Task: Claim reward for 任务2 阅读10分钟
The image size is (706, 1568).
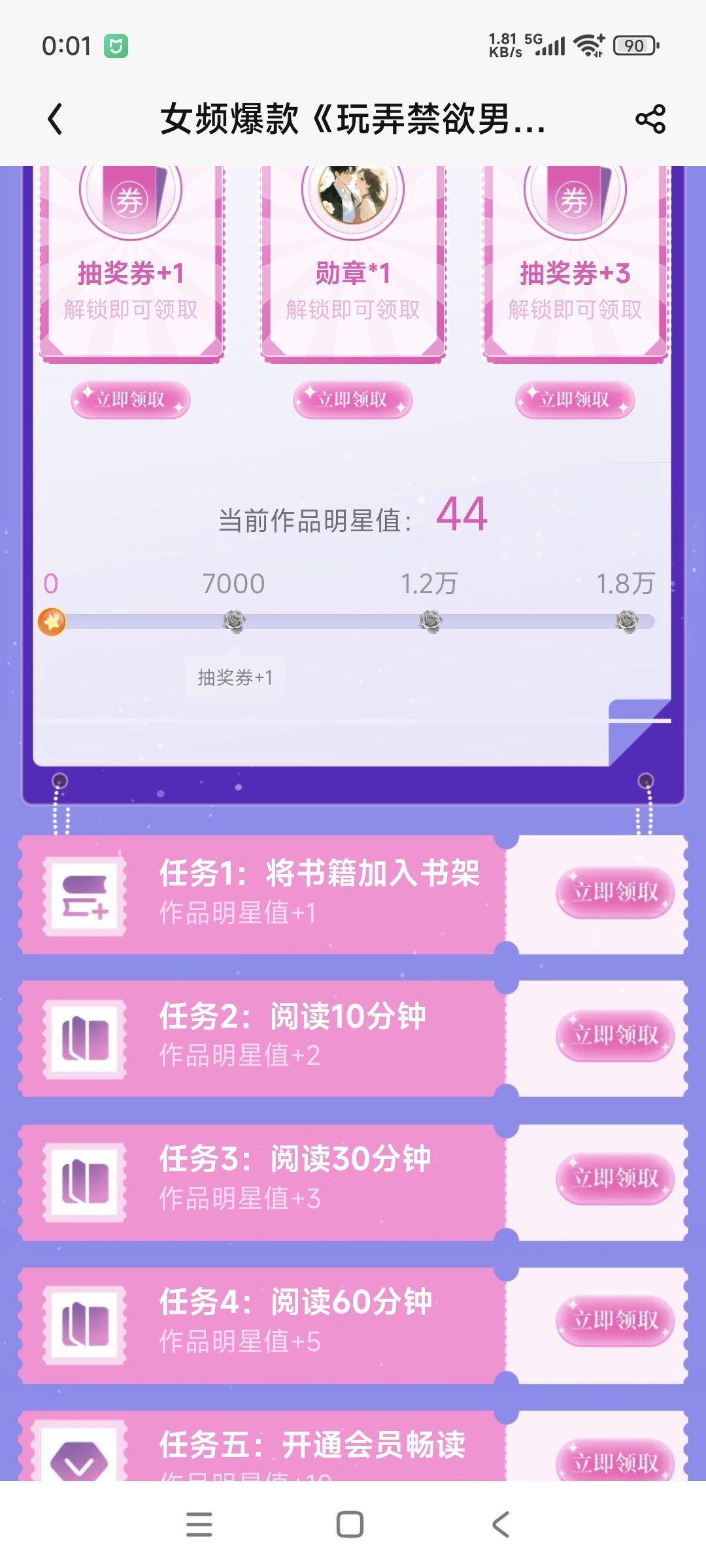Action: point(615,1035)
